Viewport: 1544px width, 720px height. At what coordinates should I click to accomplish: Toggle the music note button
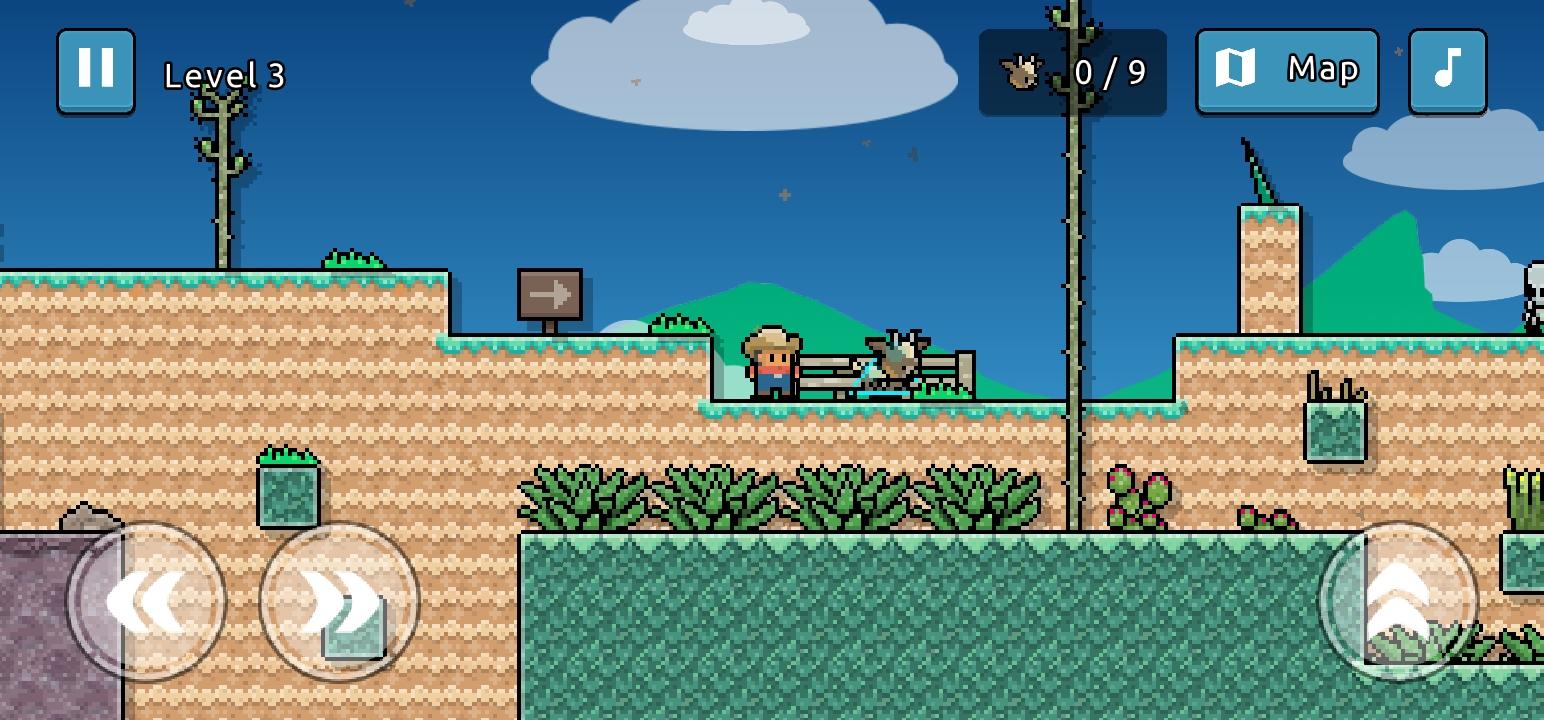pos(1447,70)
